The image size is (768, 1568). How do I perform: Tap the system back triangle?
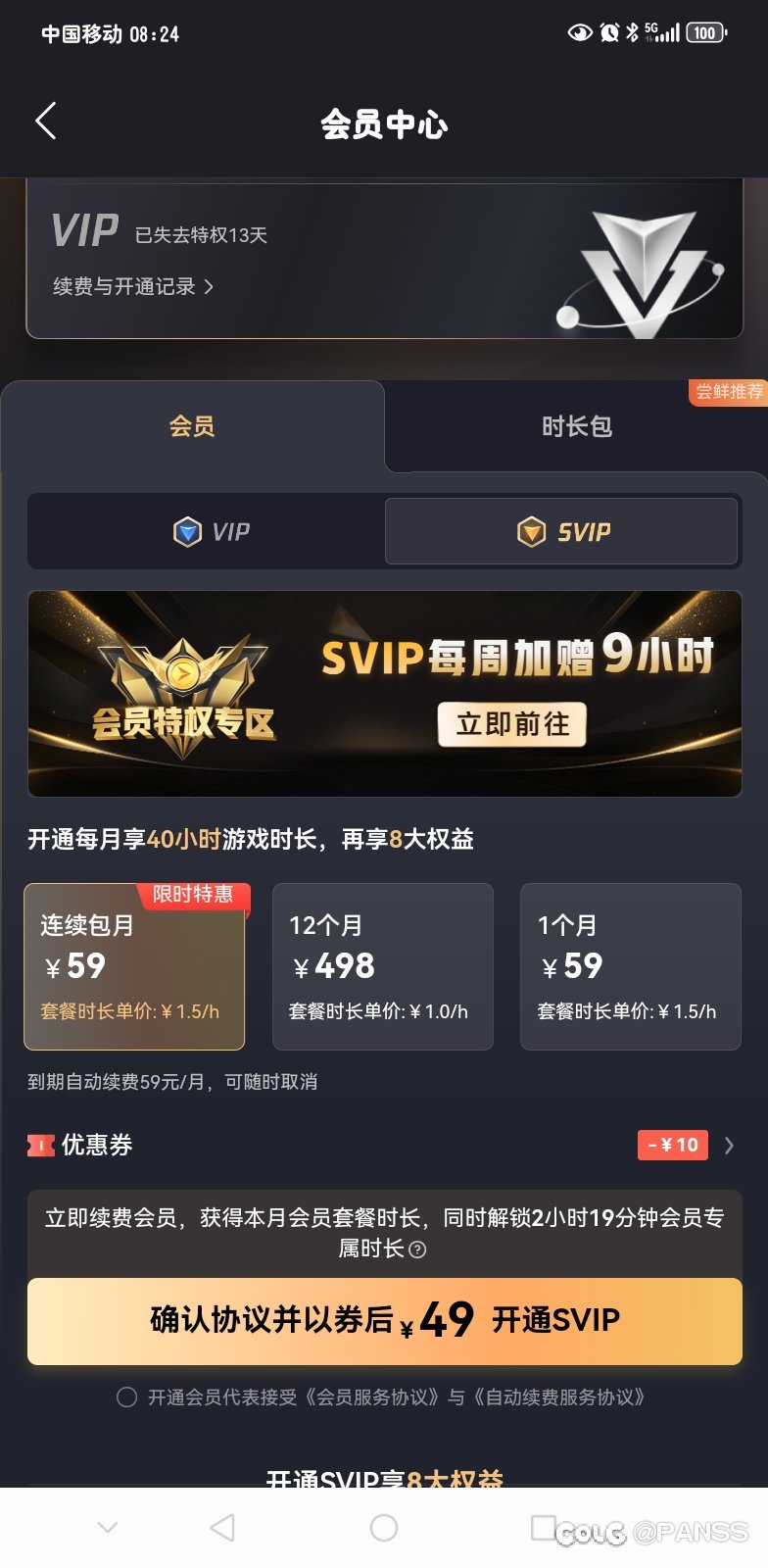[x=223, y=1528]
